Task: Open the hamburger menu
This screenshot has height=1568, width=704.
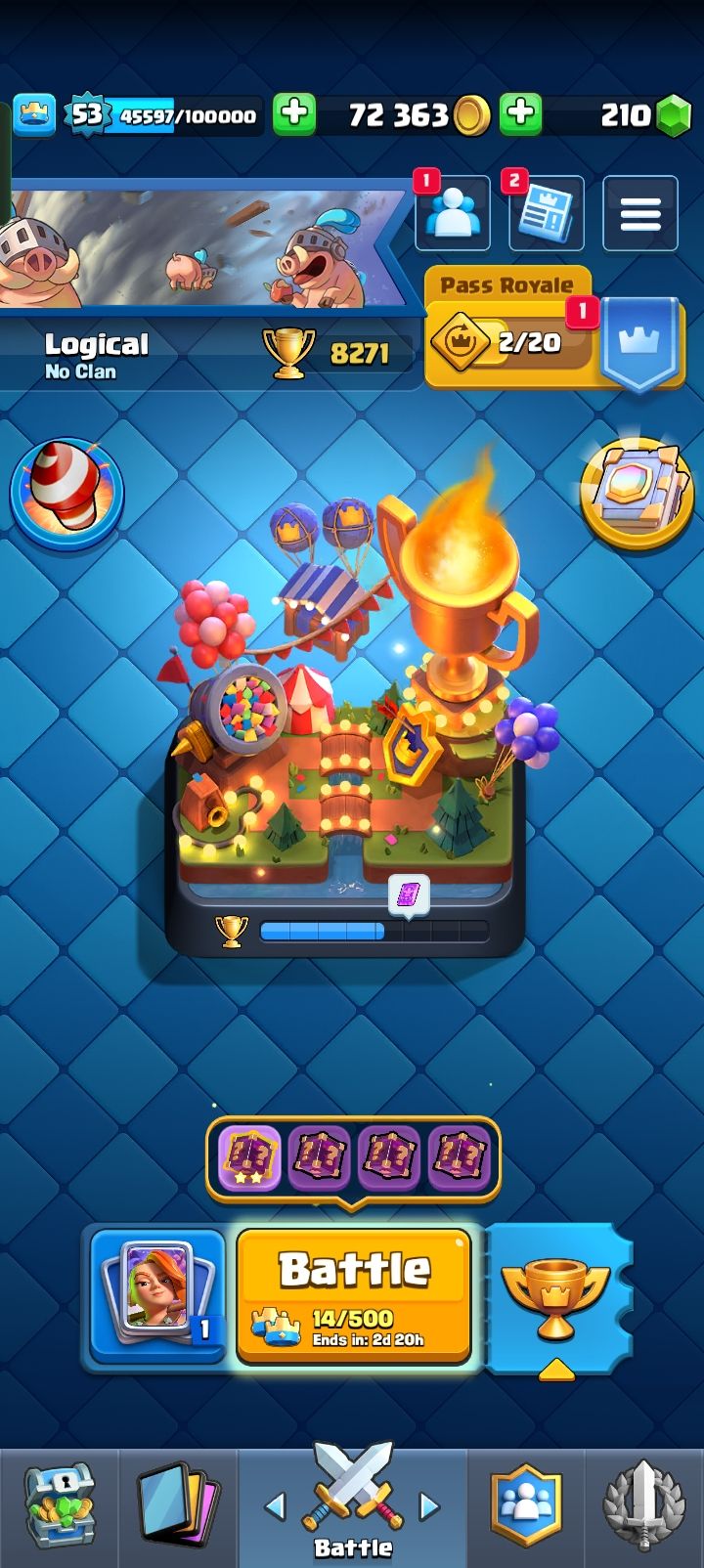Action: tap(639, 213)
